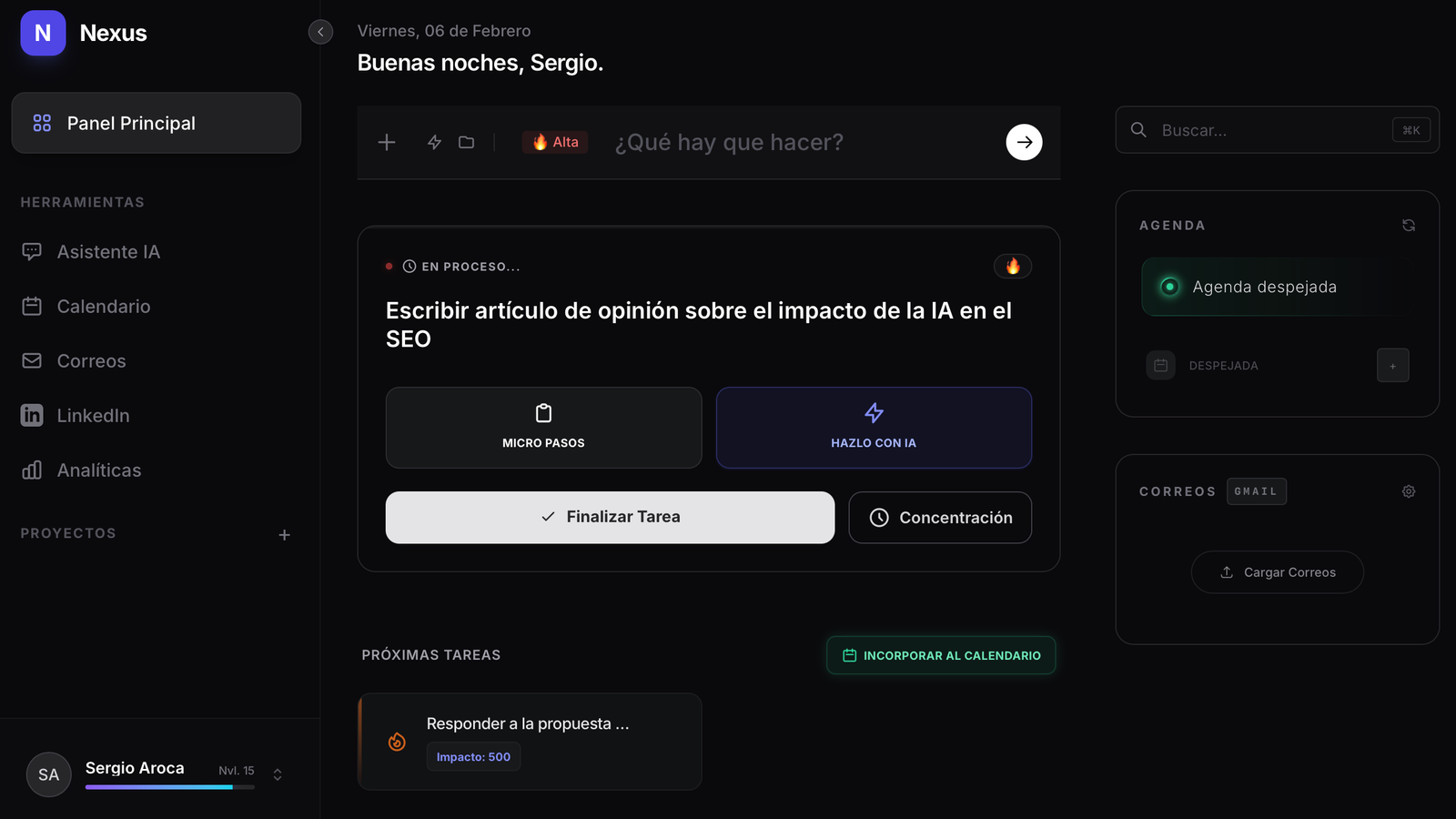Screen dimensions: 1456x819
Task: View Analíticas
Action: [98, 470]
